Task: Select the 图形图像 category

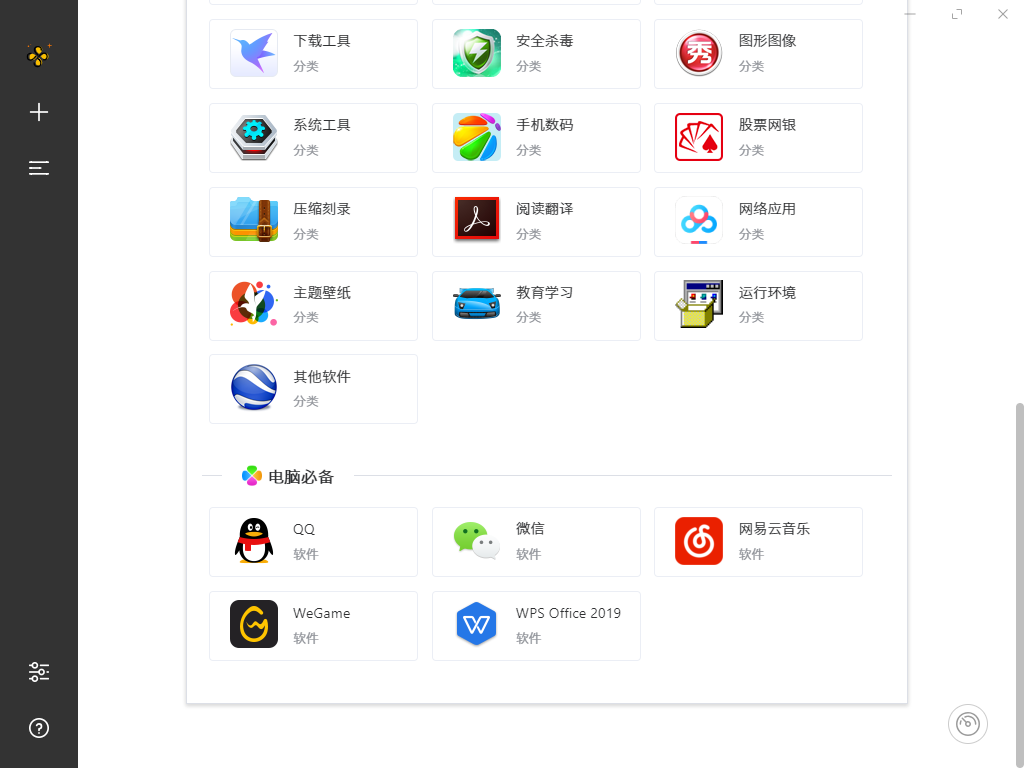Action: pyautogui.click(x=758, y=54)
